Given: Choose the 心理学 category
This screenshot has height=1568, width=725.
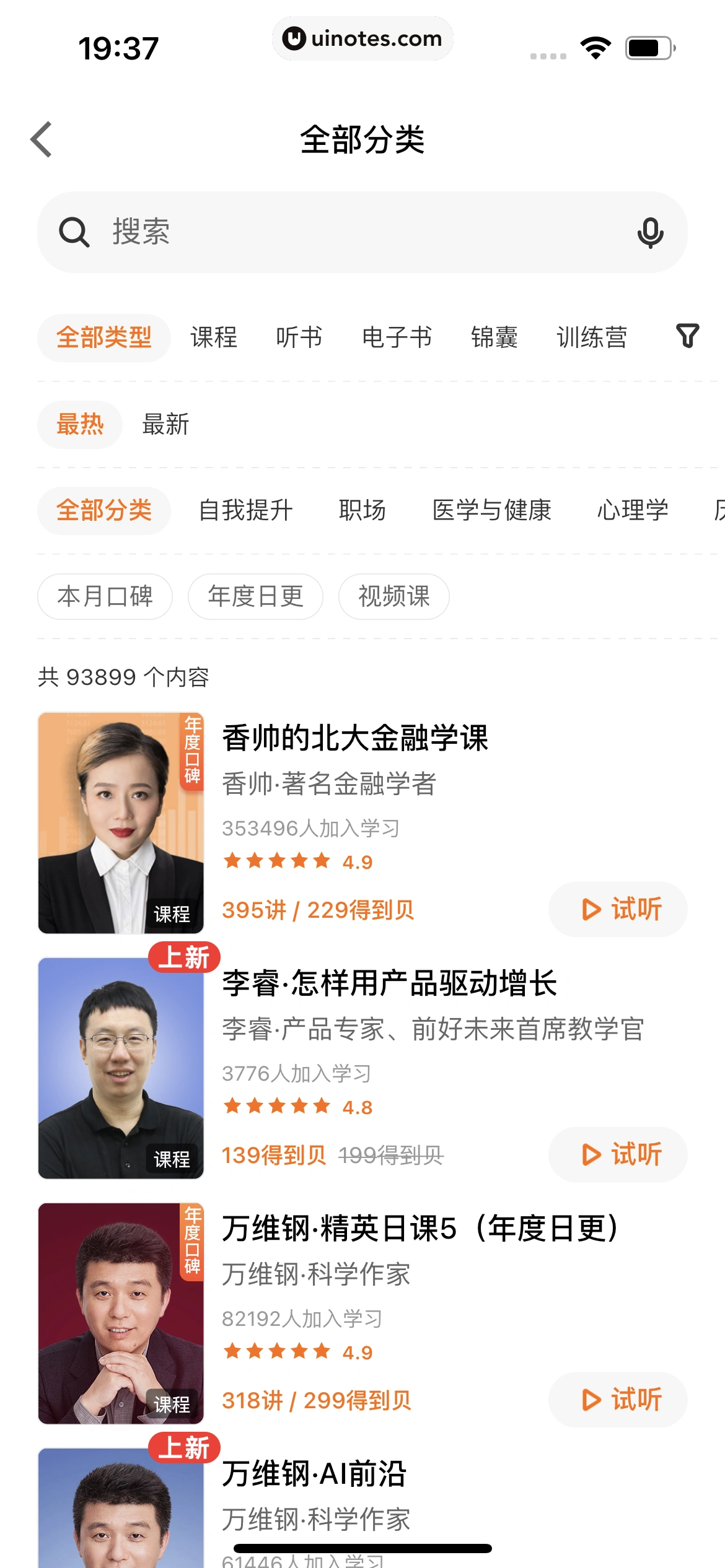Looking at the screenshot, I should tap(633, 511).
